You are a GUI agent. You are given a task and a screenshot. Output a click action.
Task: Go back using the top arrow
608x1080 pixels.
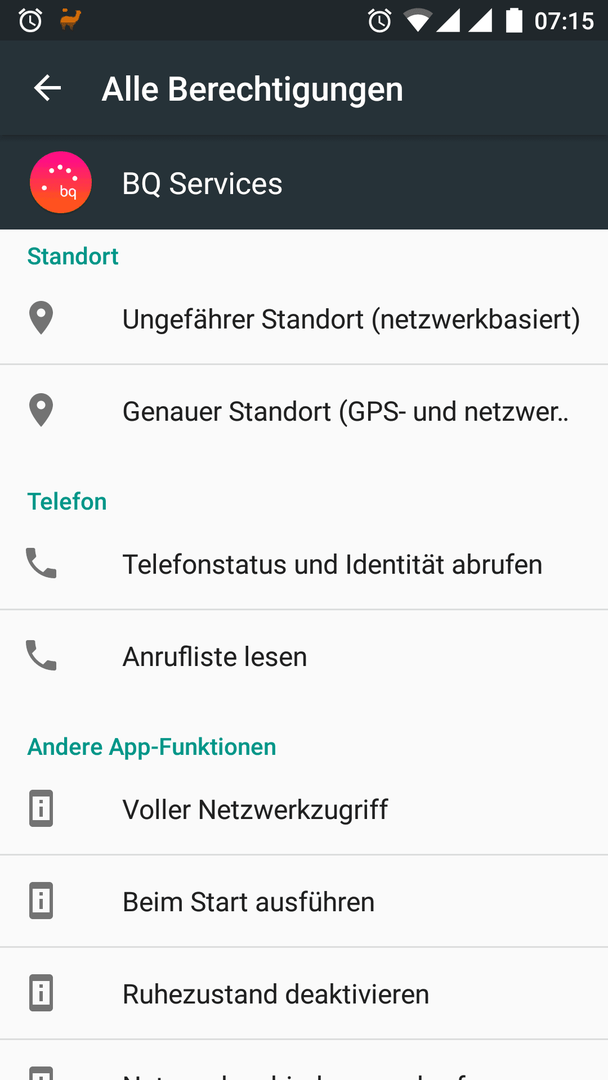pyautogui.click(x=48, y=88)
